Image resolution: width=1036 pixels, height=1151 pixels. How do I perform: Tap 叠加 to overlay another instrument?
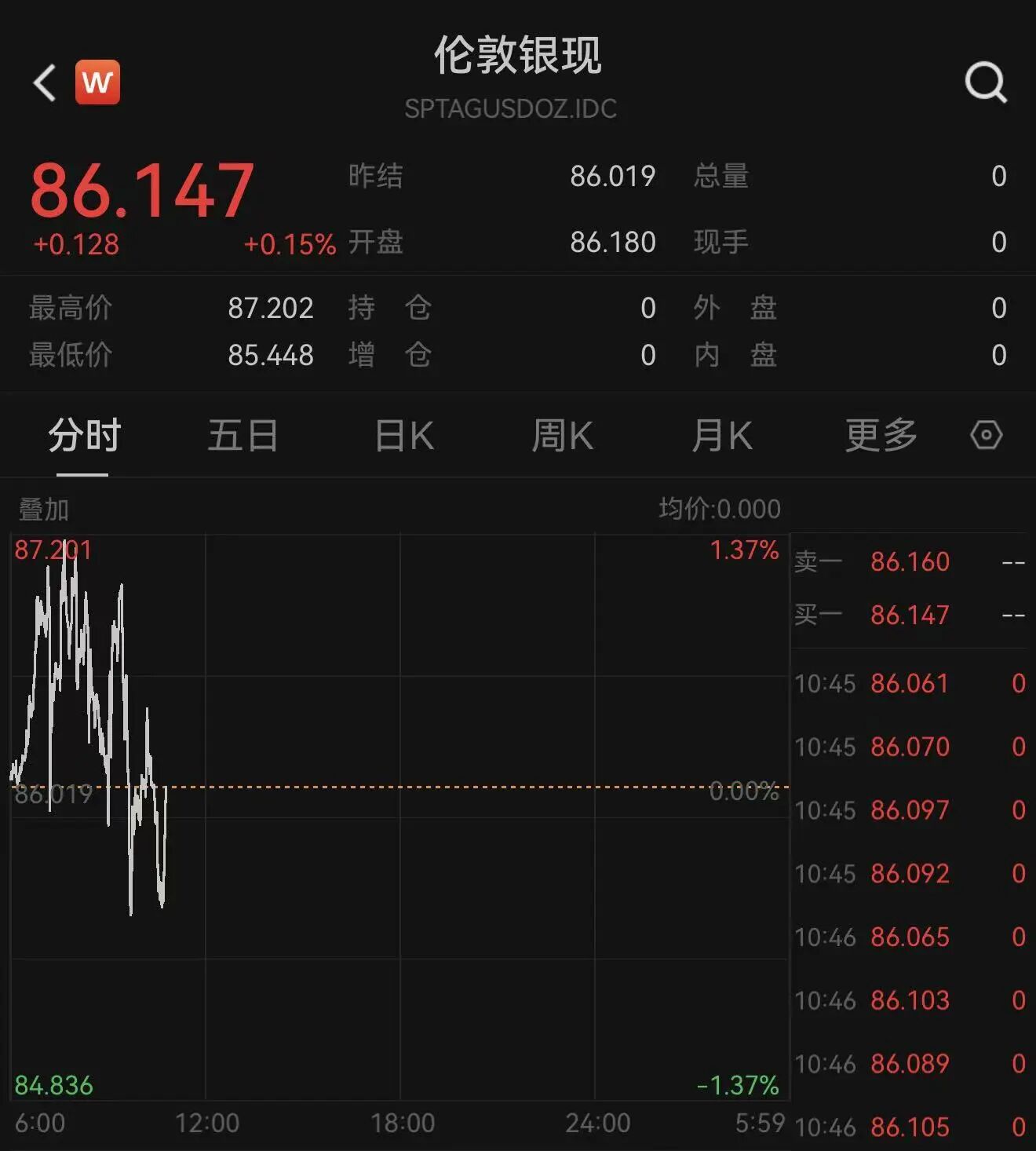point(44,510)
